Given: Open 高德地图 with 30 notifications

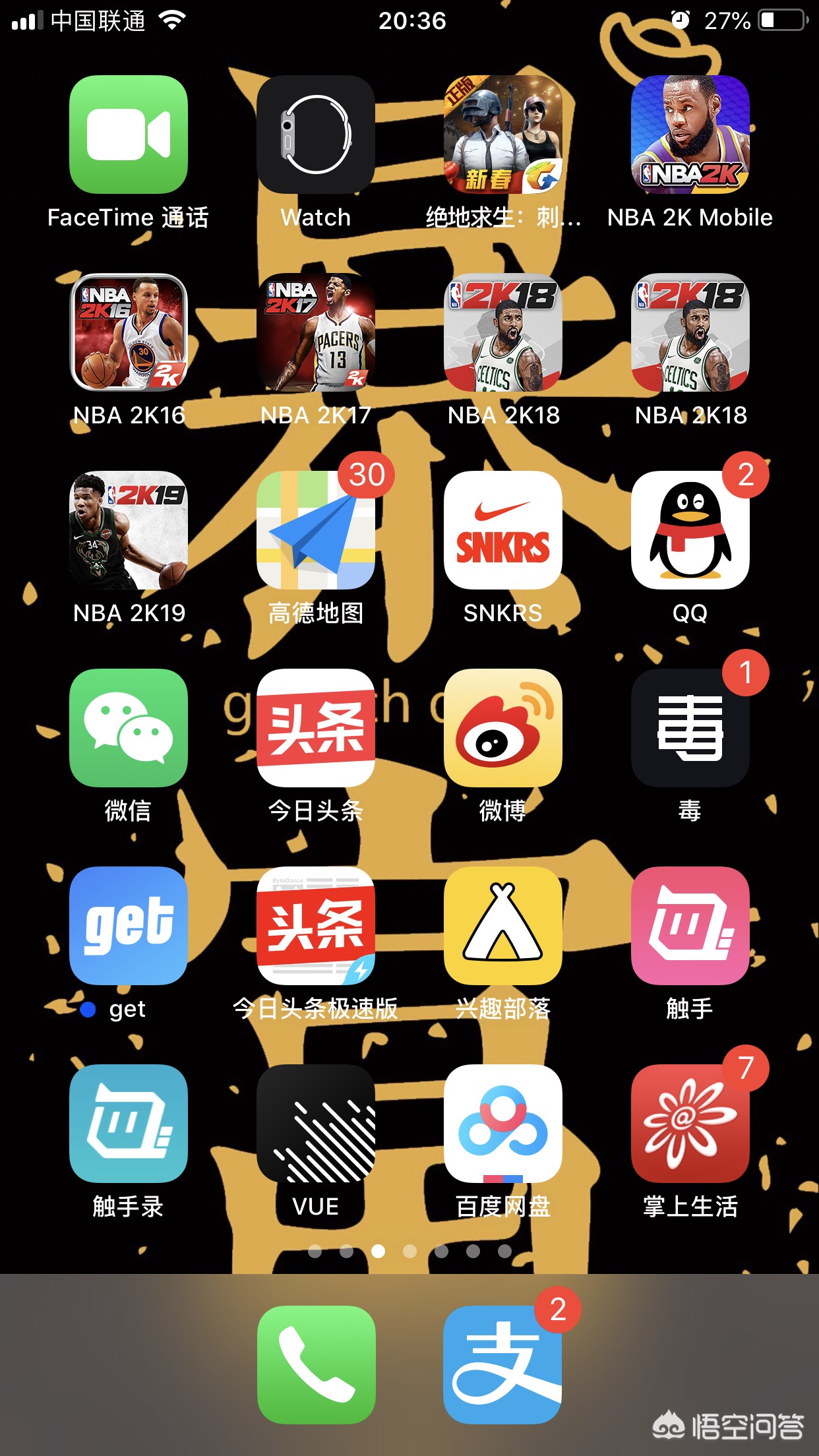Looking at the screenshot, I should [316, 530].
